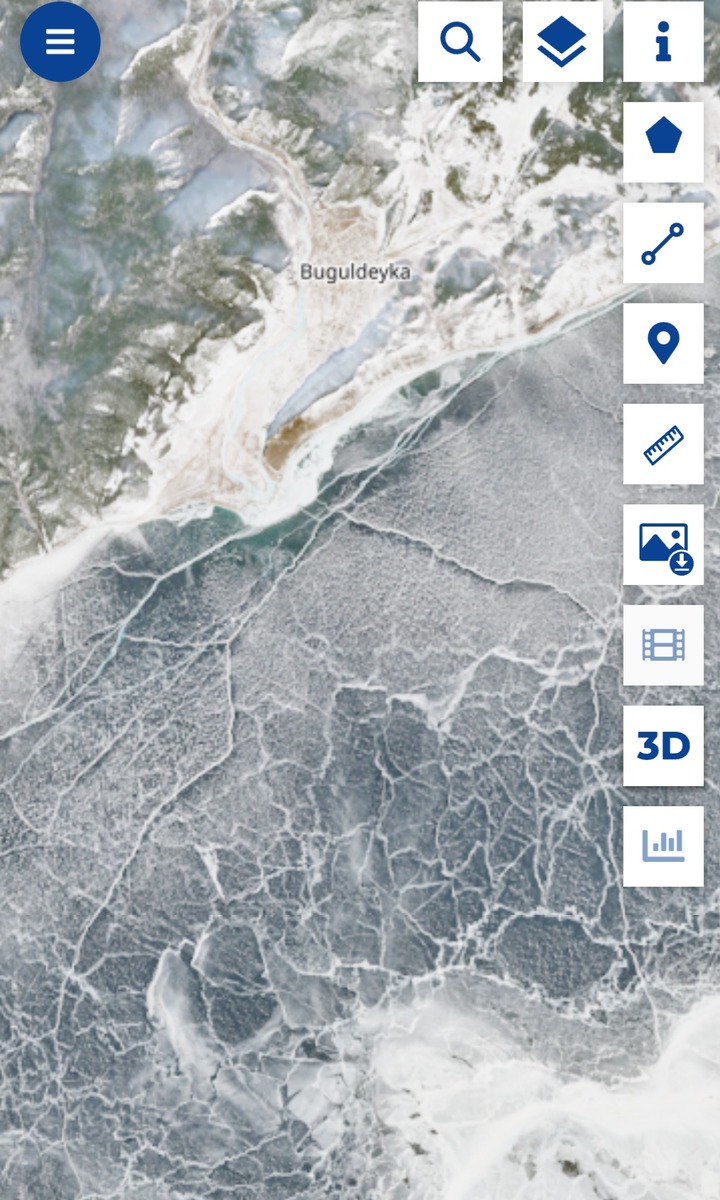
Task: Open the statistics chart tool
Action: (x=663, y=846)
